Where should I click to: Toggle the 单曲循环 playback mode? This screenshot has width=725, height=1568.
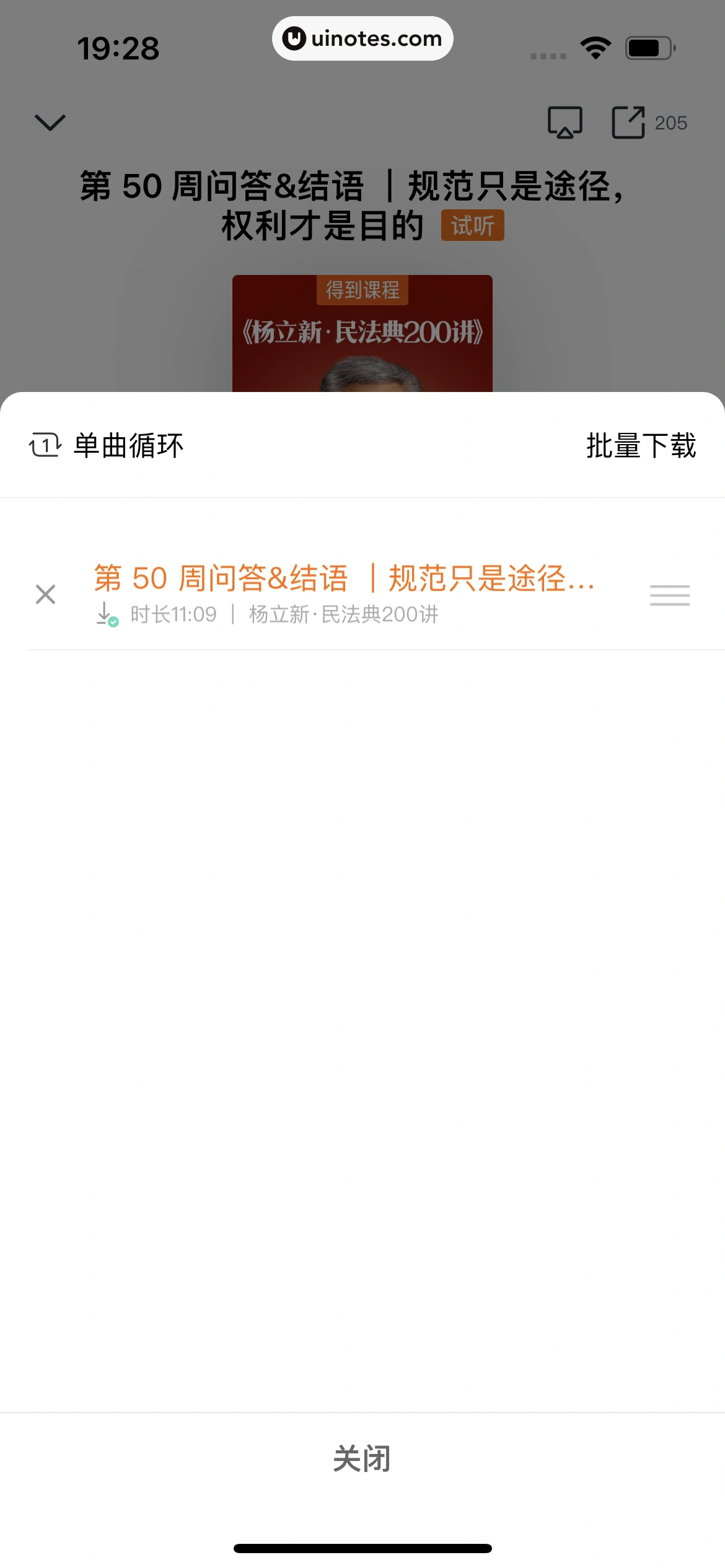coord(107,445)
